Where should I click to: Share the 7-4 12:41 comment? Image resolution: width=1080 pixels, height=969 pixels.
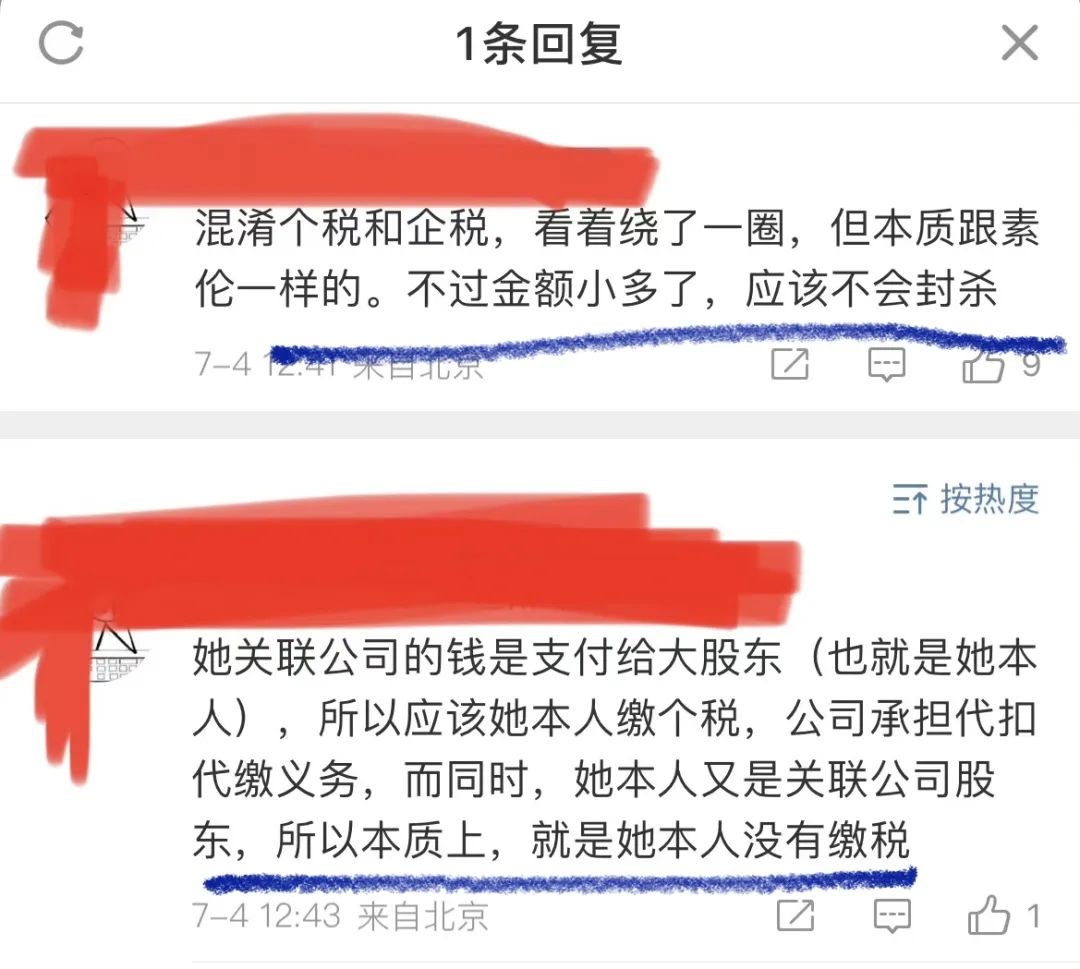pos(790,365)
